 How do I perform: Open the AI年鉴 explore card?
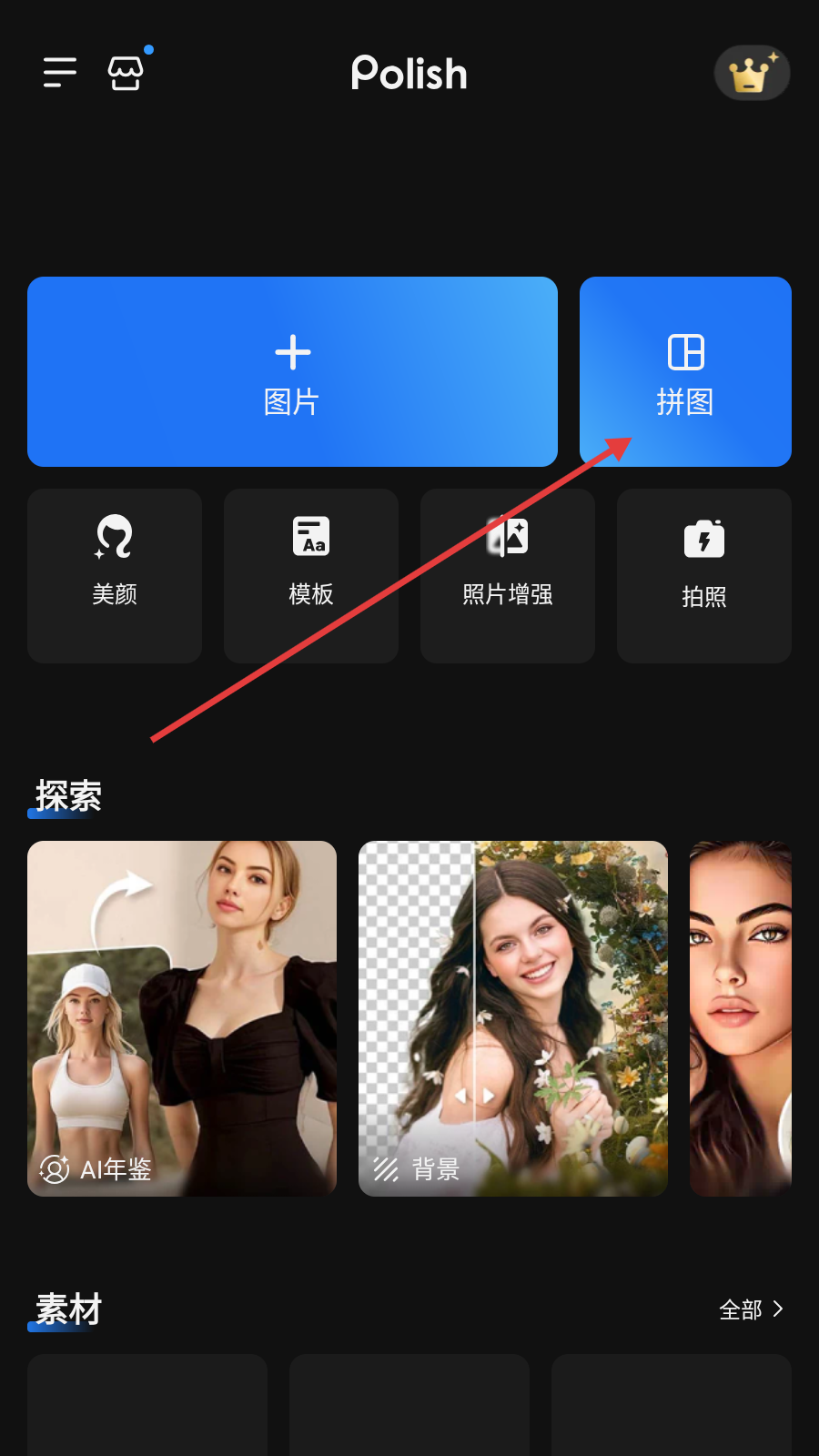182,1018
